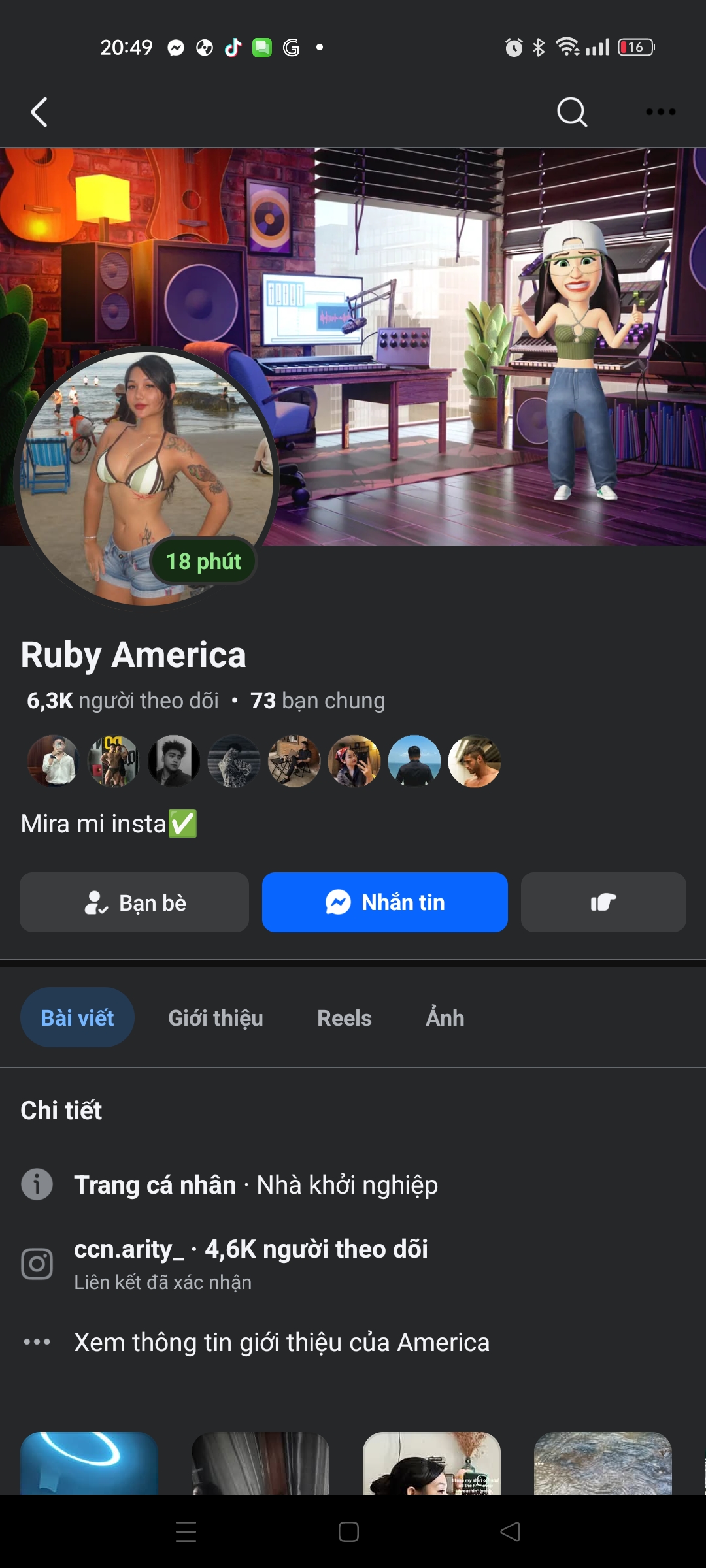Switch to the Ảnh tab

click(x=445, y=1018)
